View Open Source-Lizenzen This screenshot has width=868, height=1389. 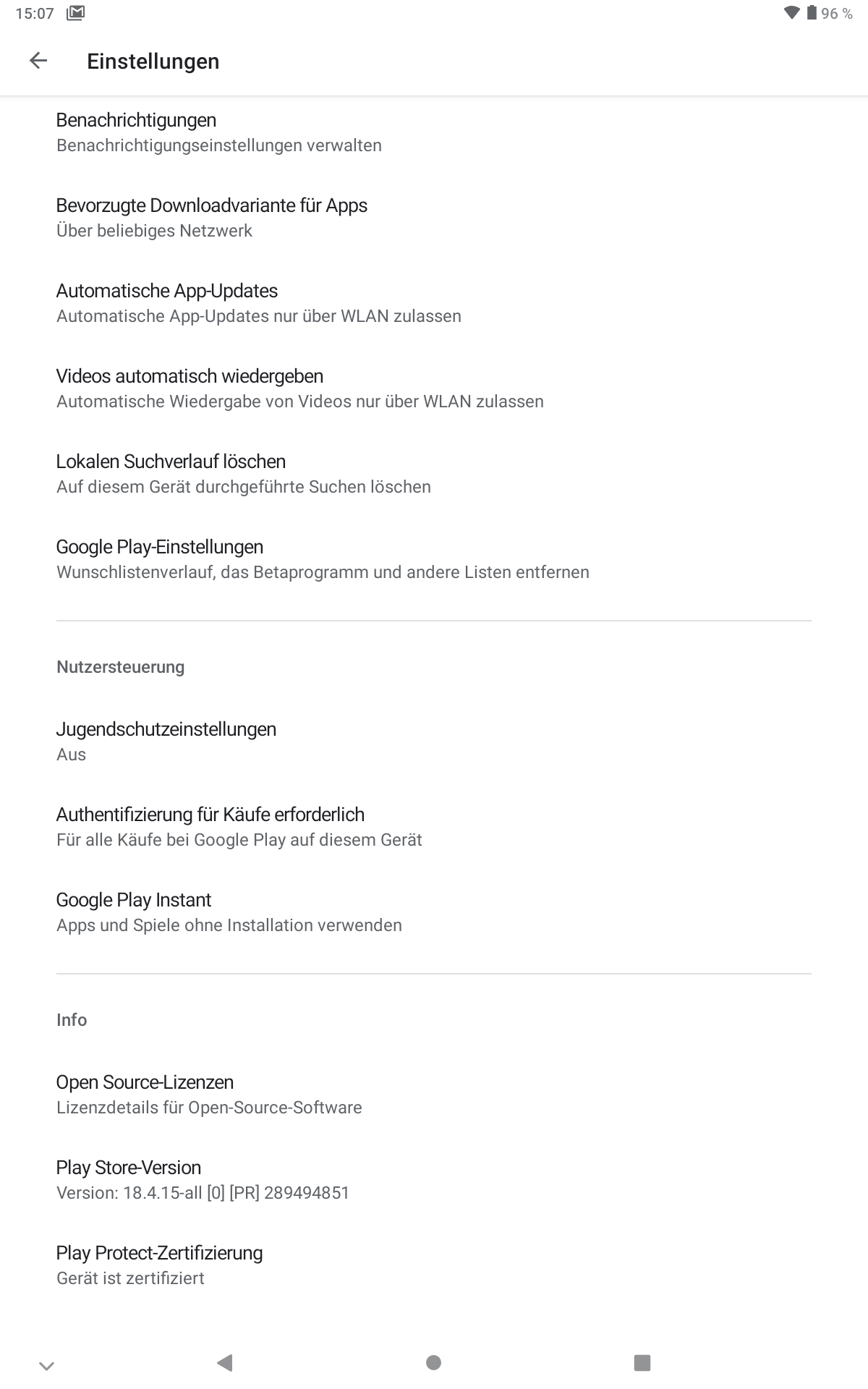tap(434, 1095)
